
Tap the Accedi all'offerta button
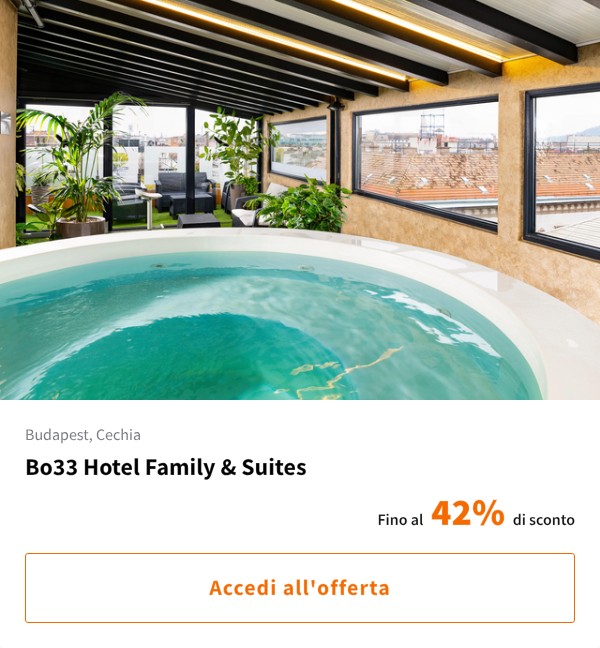click(x=300, y=588)
